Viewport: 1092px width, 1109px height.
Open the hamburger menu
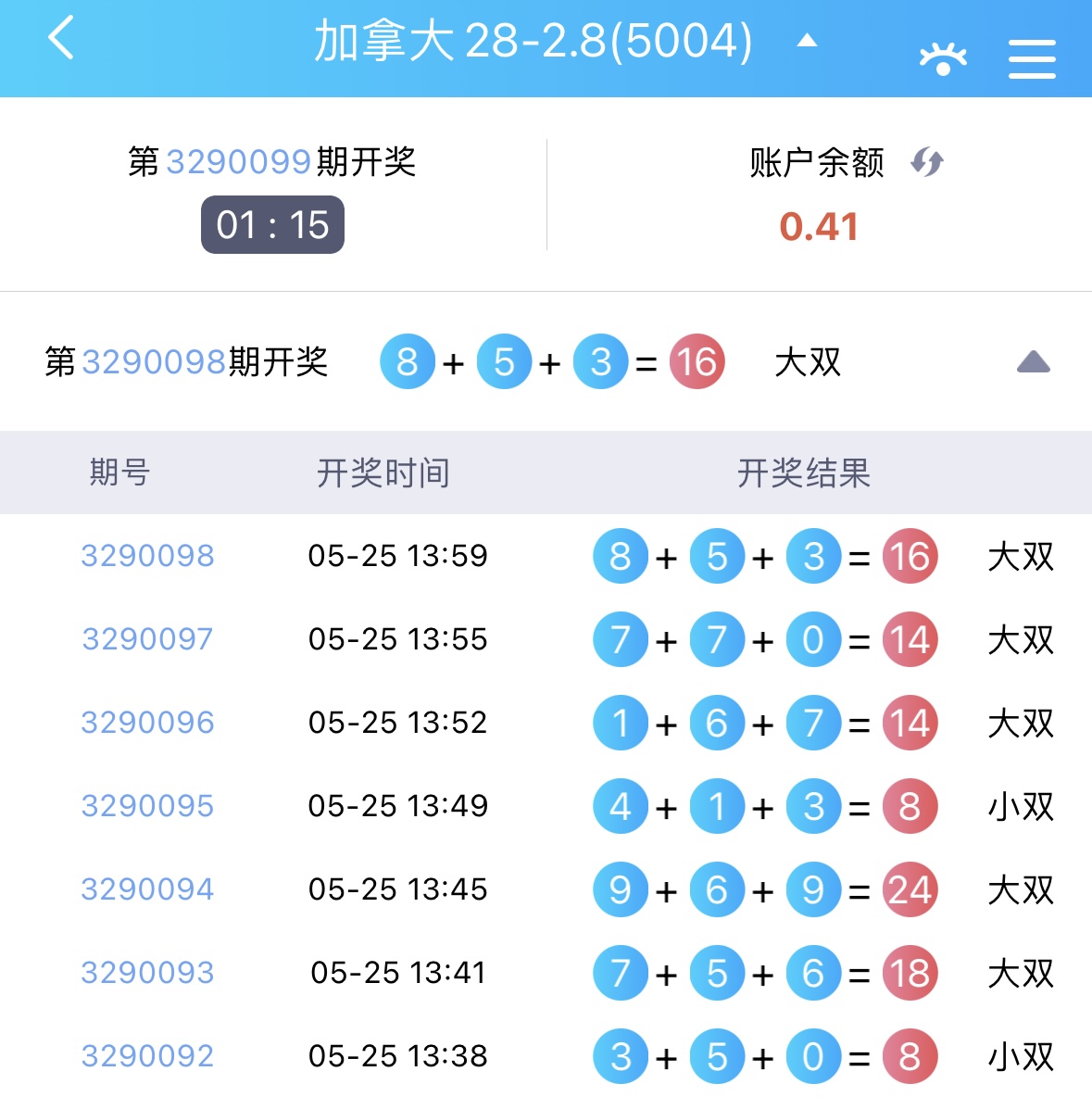pos(1032,57)
